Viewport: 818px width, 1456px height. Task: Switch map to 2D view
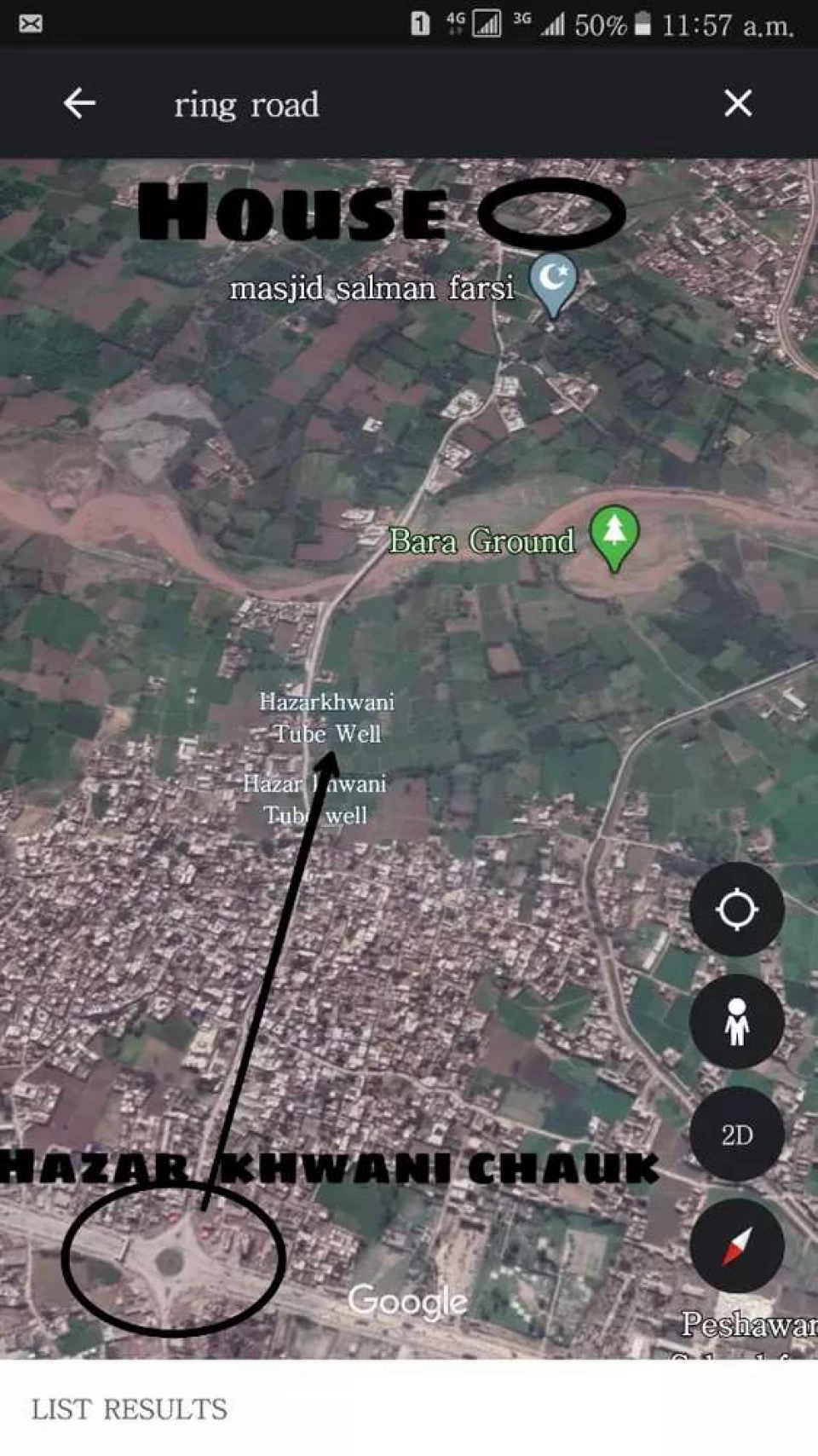[736, 1134]
